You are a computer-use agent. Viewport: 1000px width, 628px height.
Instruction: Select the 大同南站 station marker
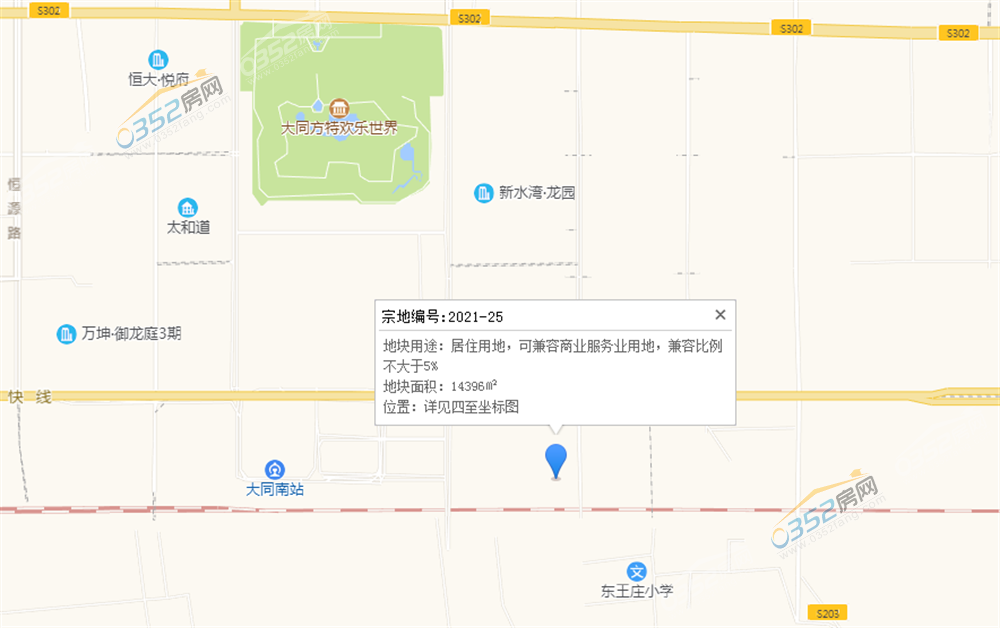[x=274, y=470]
